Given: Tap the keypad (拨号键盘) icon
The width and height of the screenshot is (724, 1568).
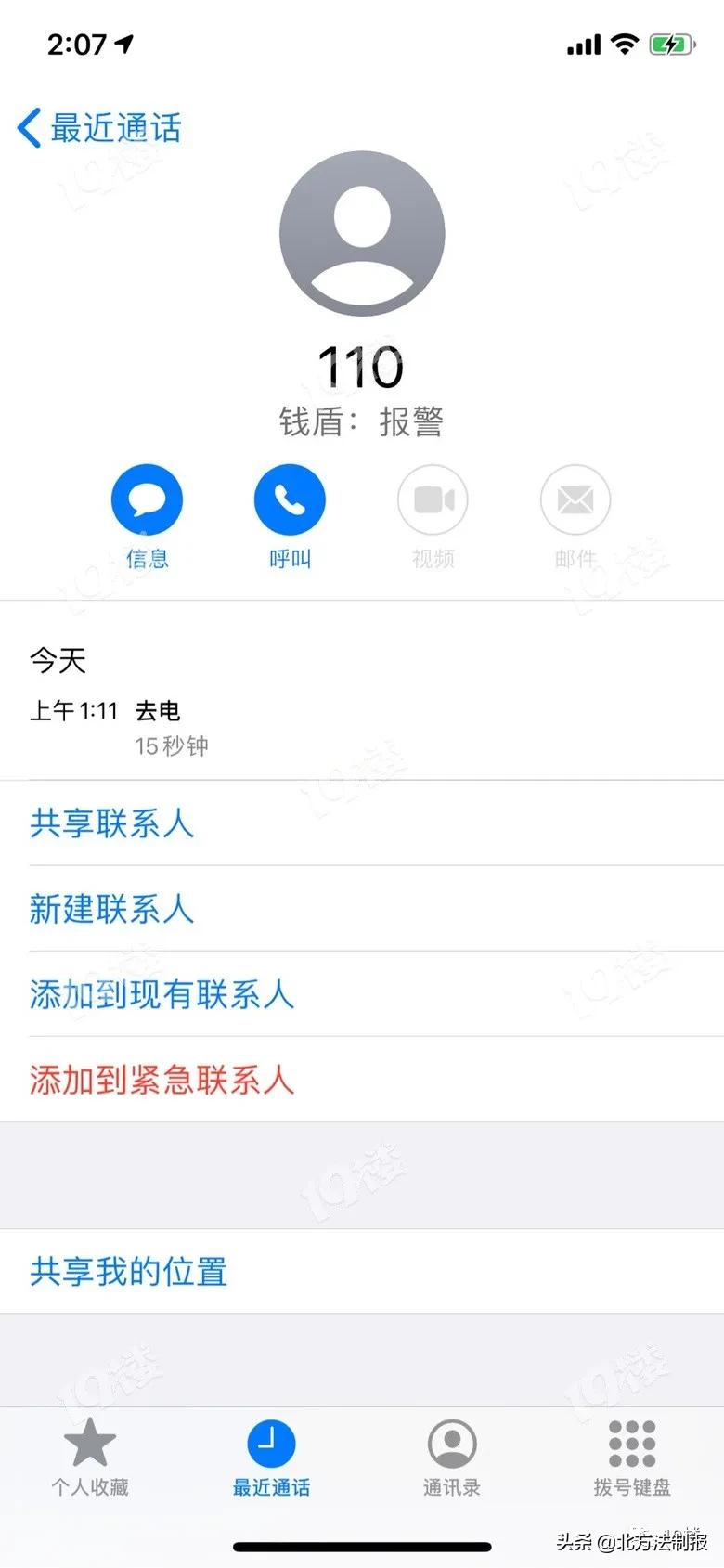Looking at the screenshot, I should (x=631, y=1445).
